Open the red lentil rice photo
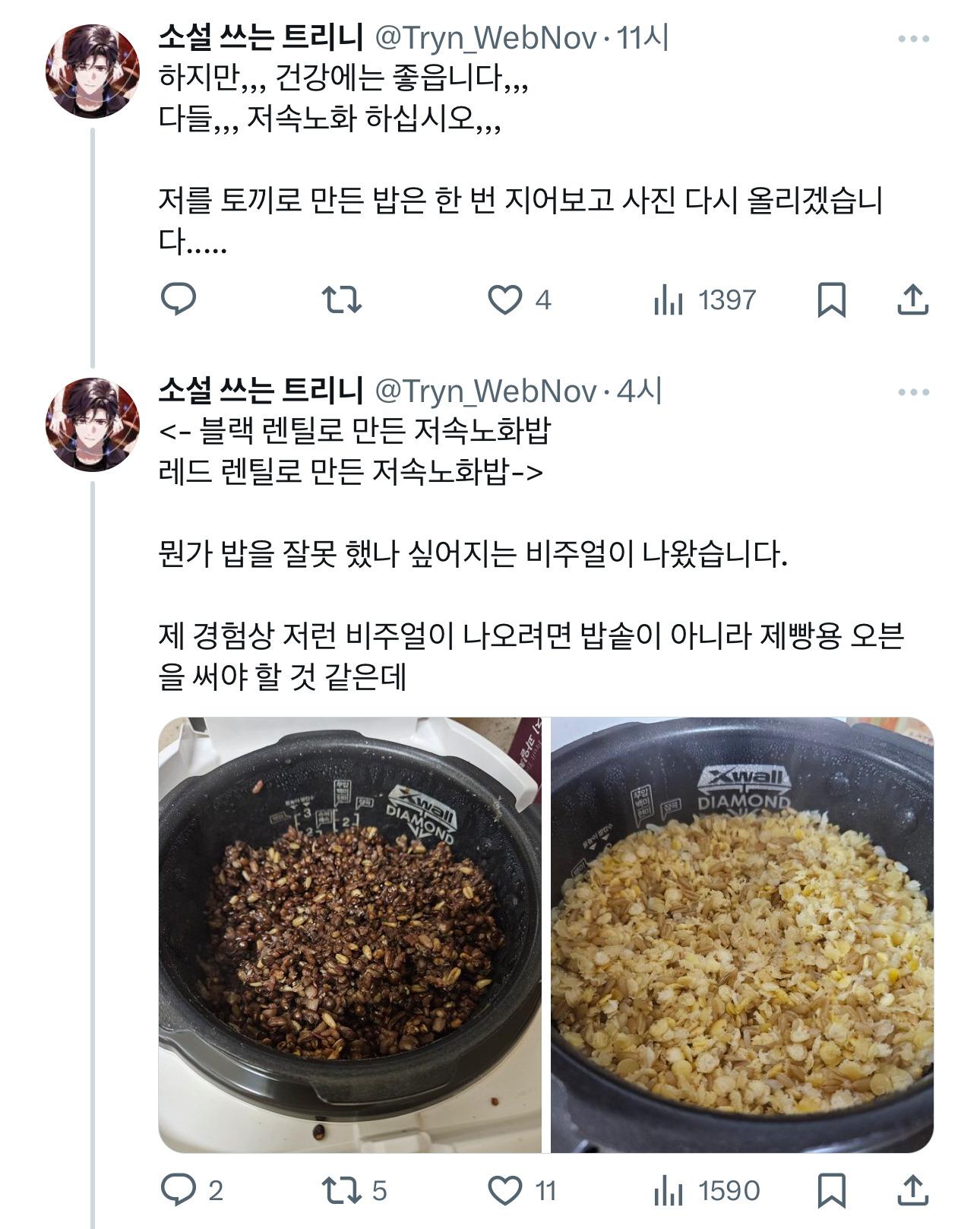The image size is (980, 1229). point(741,935)
